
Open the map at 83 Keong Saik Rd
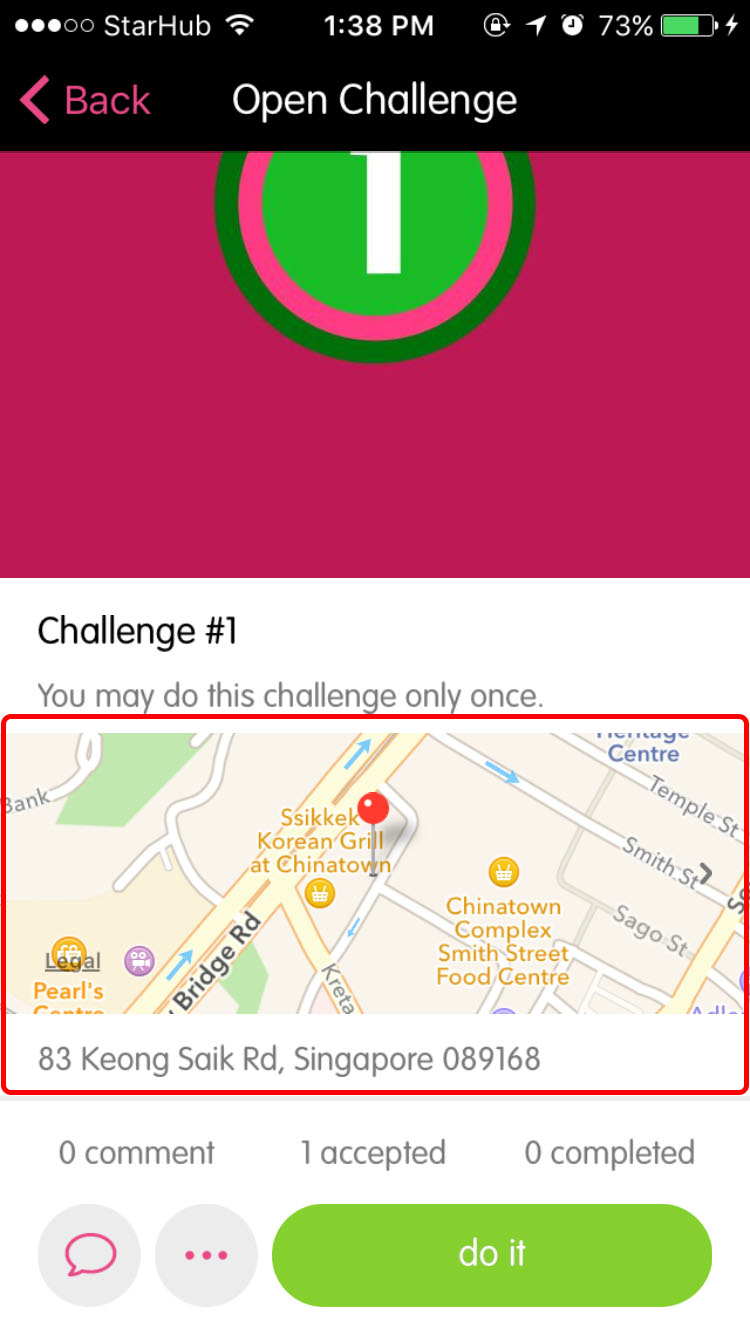[375, 905]
